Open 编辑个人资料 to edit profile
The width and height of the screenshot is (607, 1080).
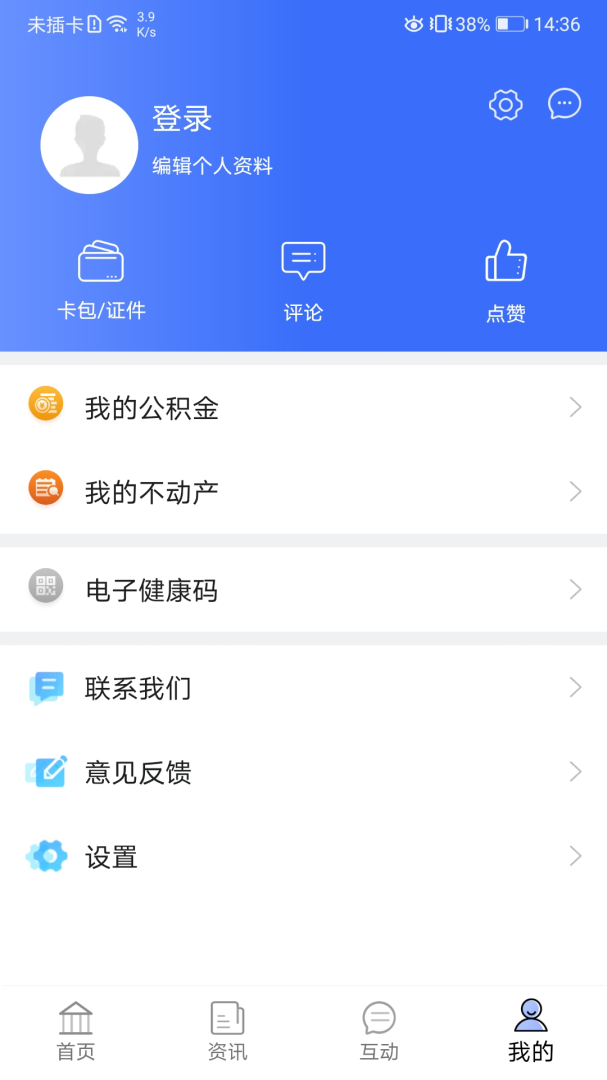pos(212,166)
